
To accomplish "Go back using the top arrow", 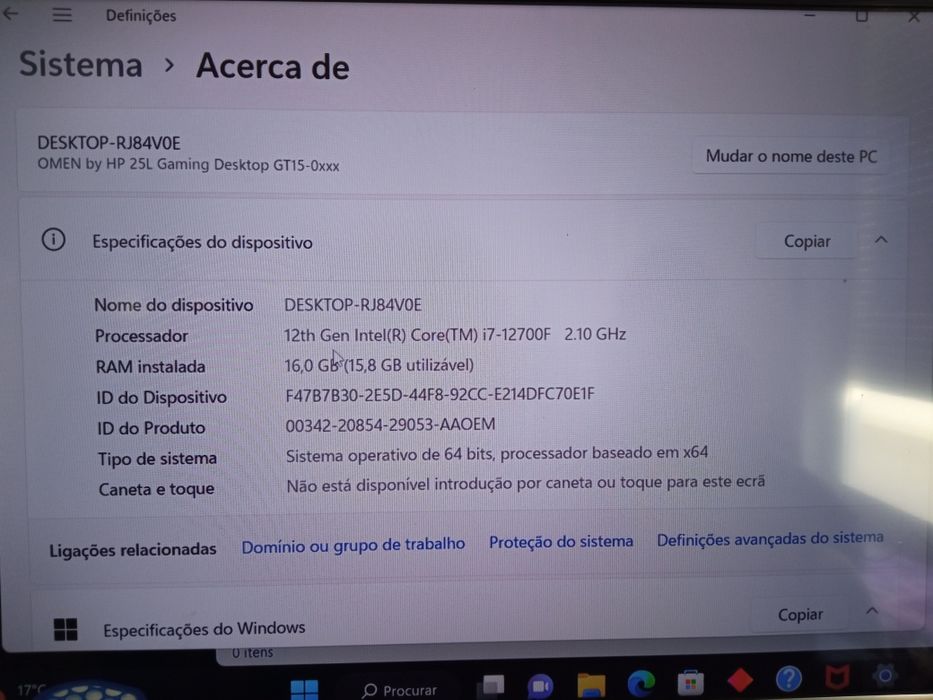I will click(10, 14).
